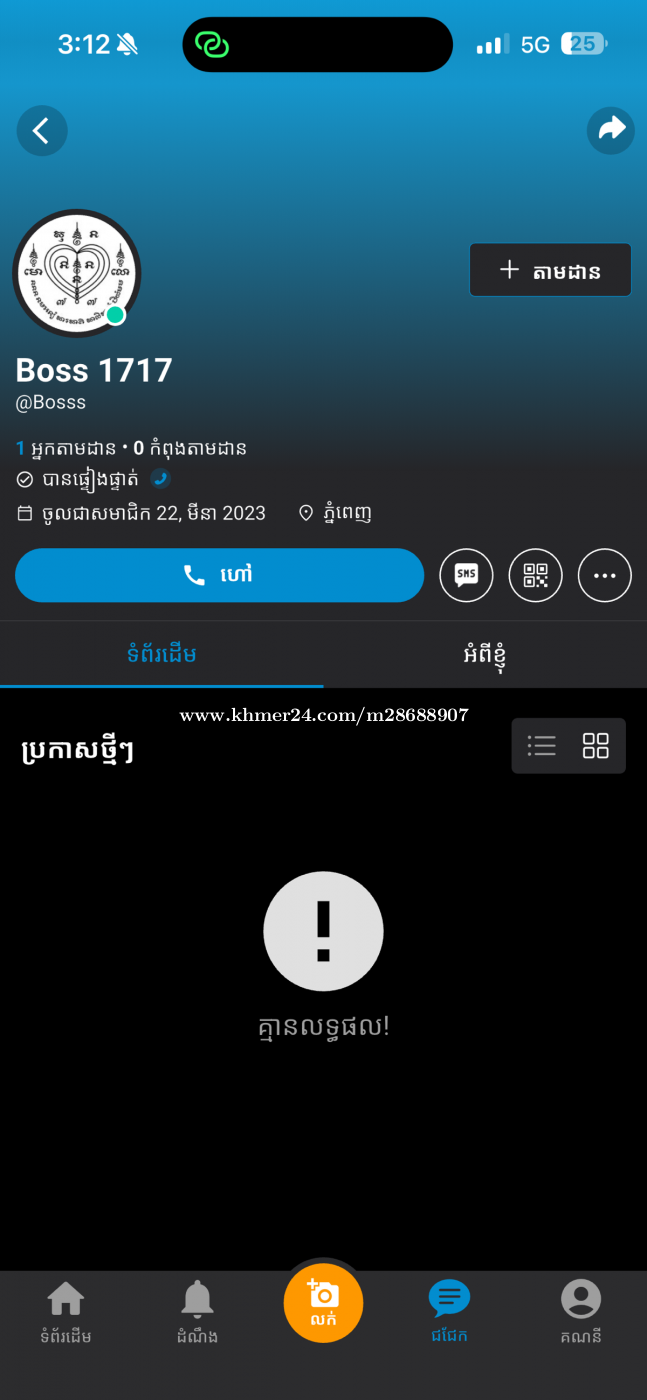647x1400 pixels.
Task: Open the home tab in bottom bar
Action: click(66, 1310)
